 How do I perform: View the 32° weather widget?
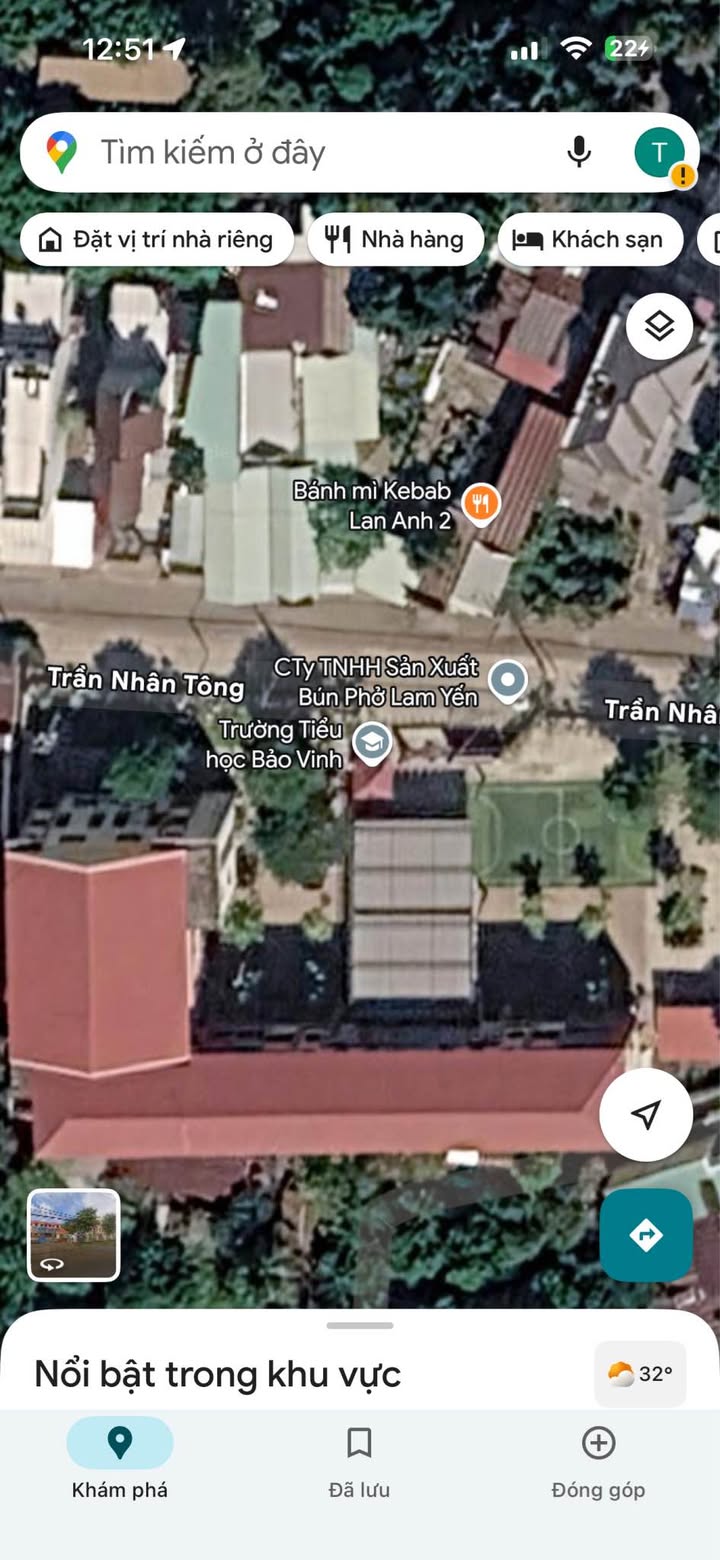640,1374
